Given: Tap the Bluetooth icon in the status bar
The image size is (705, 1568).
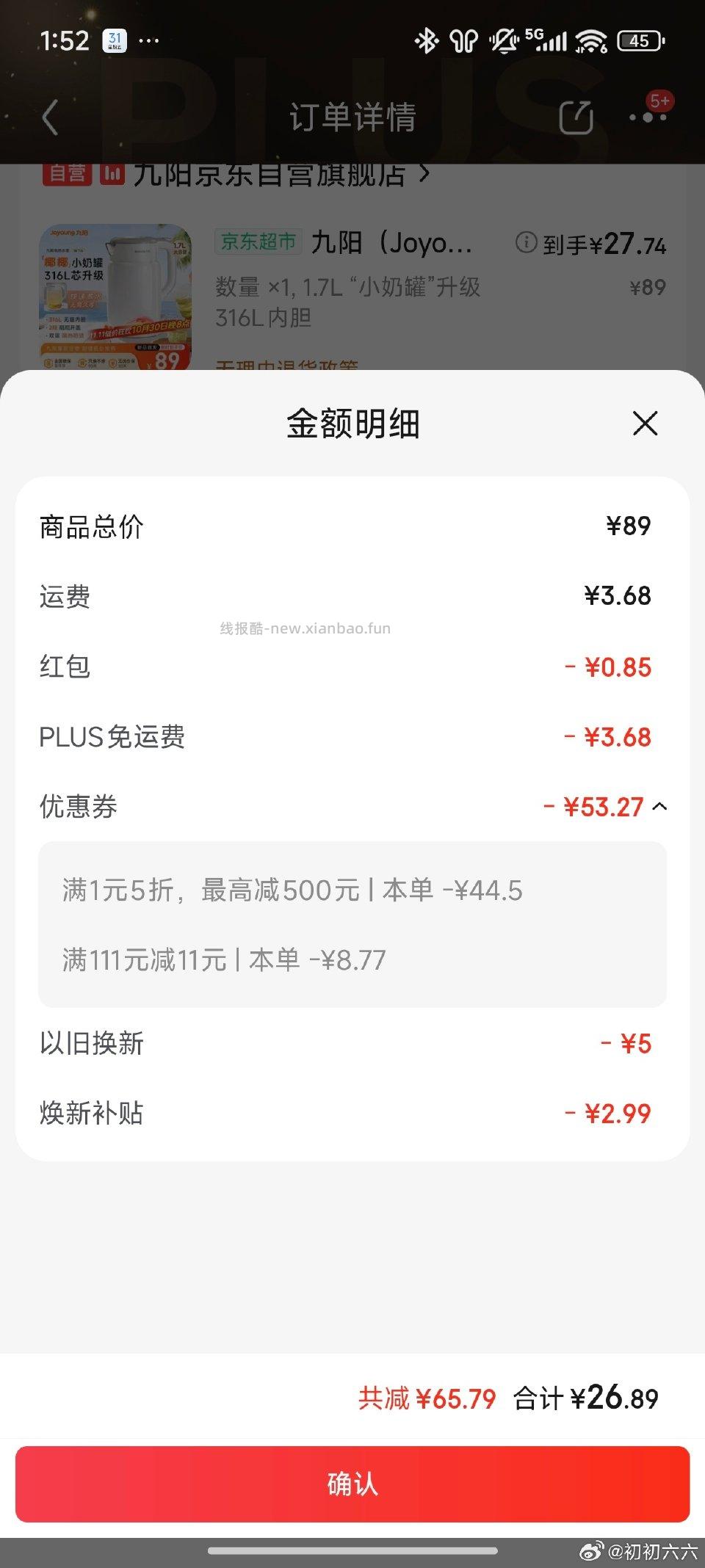Looking at the screenshot, I should [426, 41].
